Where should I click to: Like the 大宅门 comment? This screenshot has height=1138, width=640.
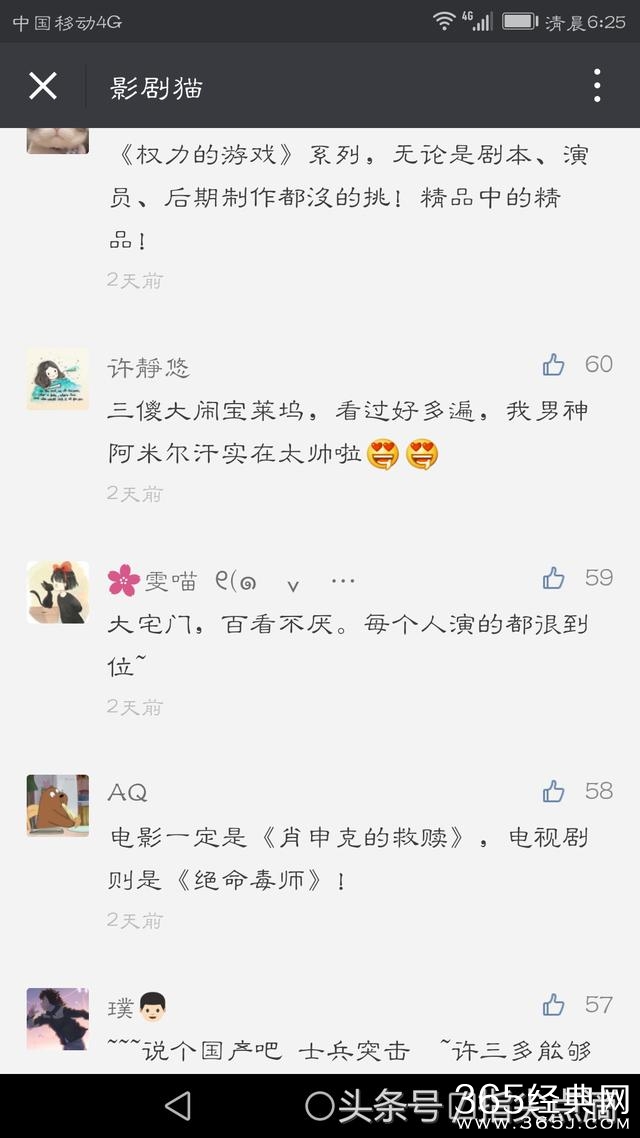tap(554, 578)
